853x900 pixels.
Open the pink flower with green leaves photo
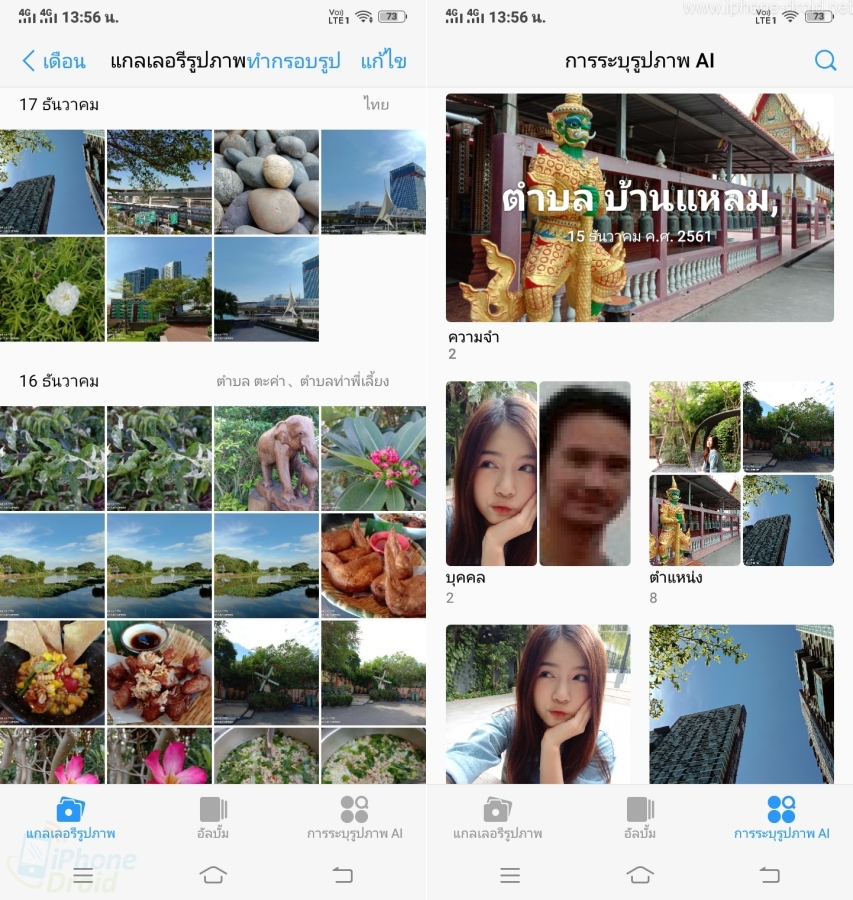[372, 459]
